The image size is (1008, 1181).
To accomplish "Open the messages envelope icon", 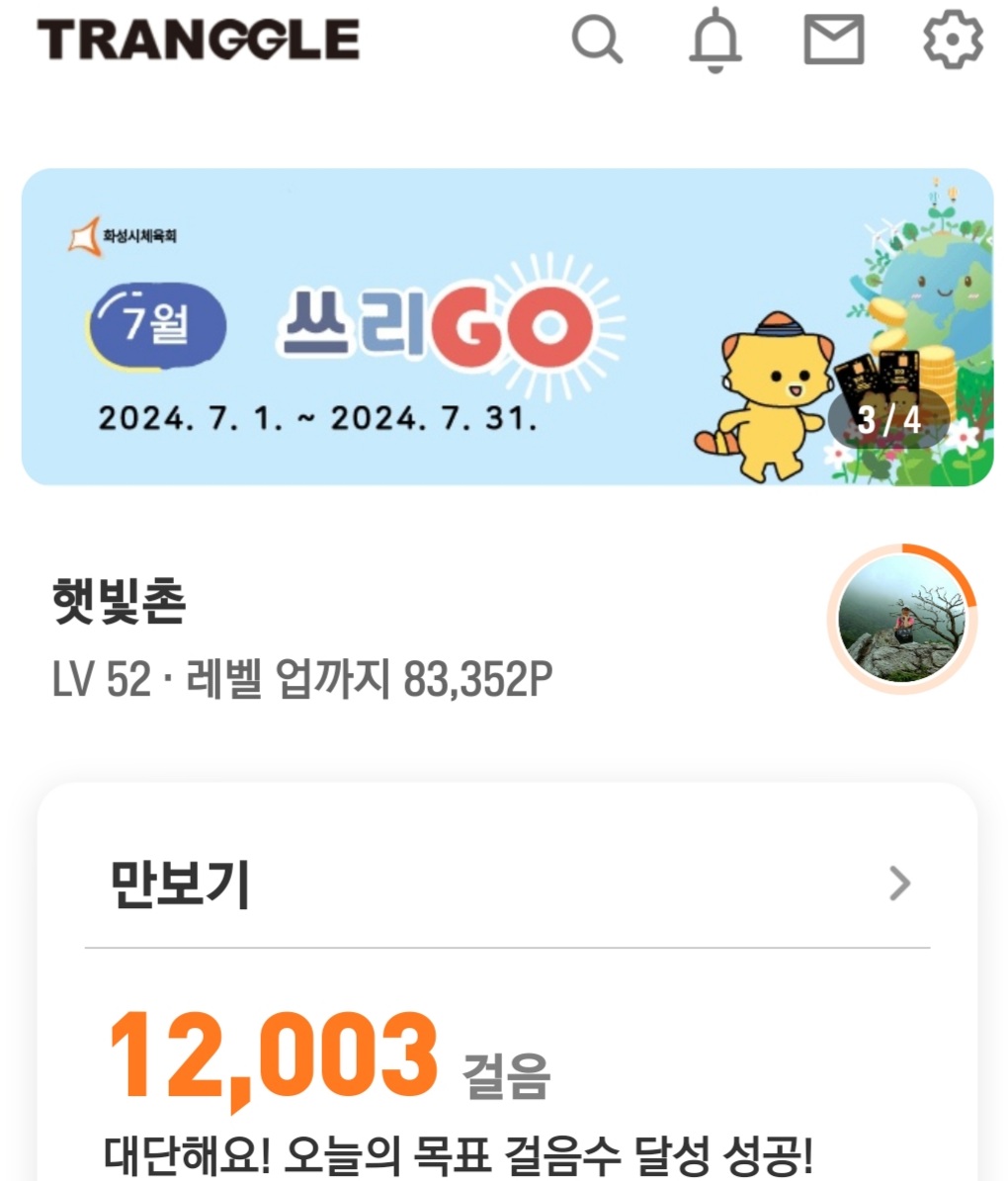I will tap(833, 41).
